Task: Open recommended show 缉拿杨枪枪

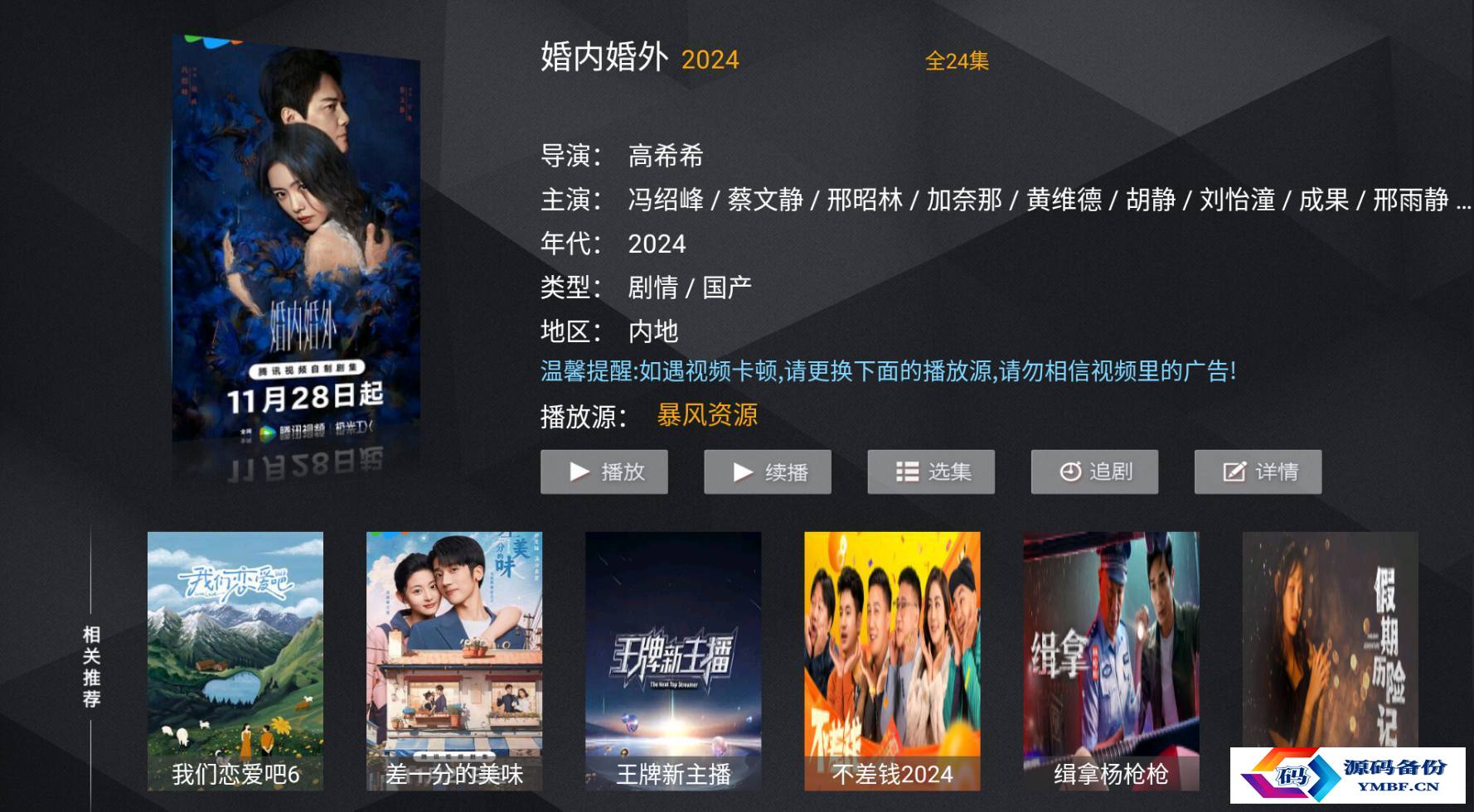Action: tap(1111, 660)
